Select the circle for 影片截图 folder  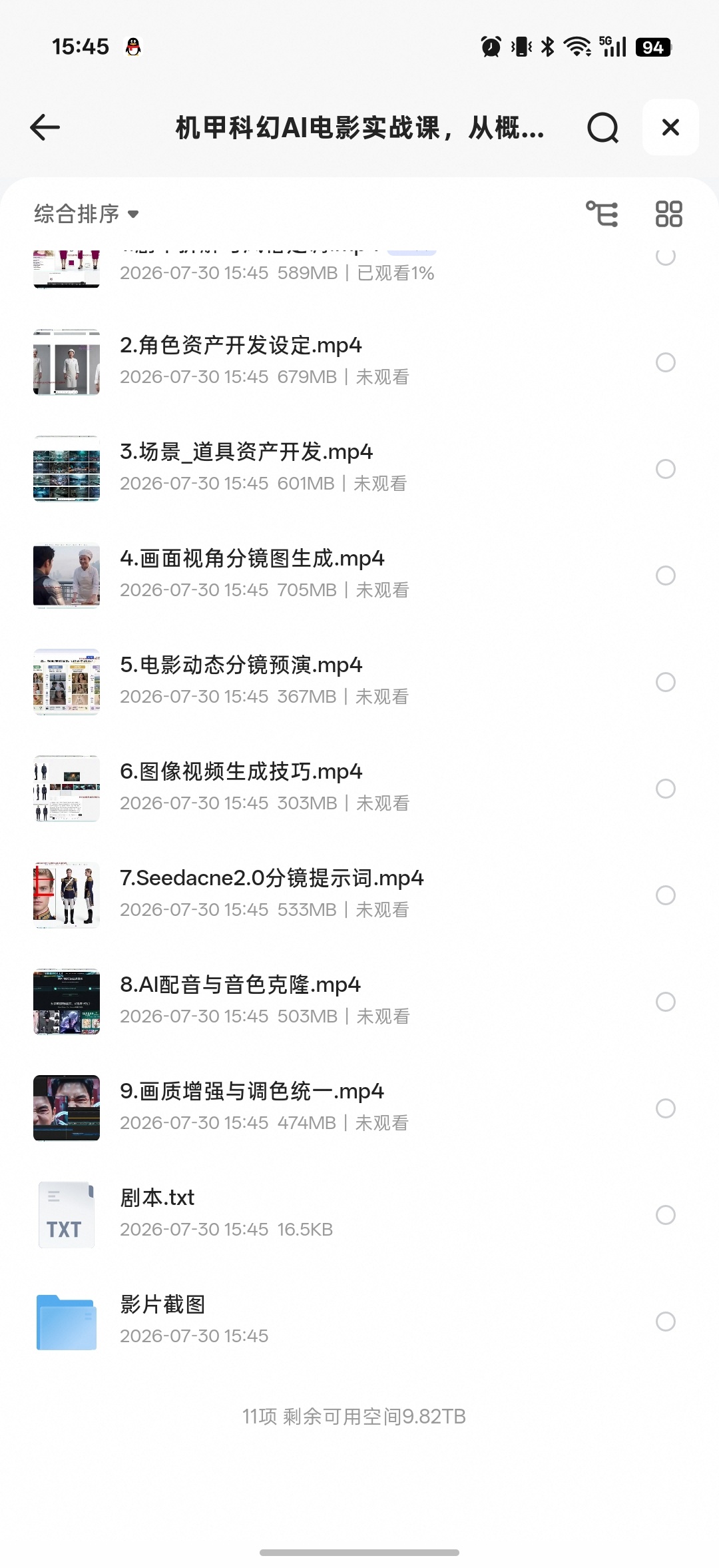(x=666, y=1322)
